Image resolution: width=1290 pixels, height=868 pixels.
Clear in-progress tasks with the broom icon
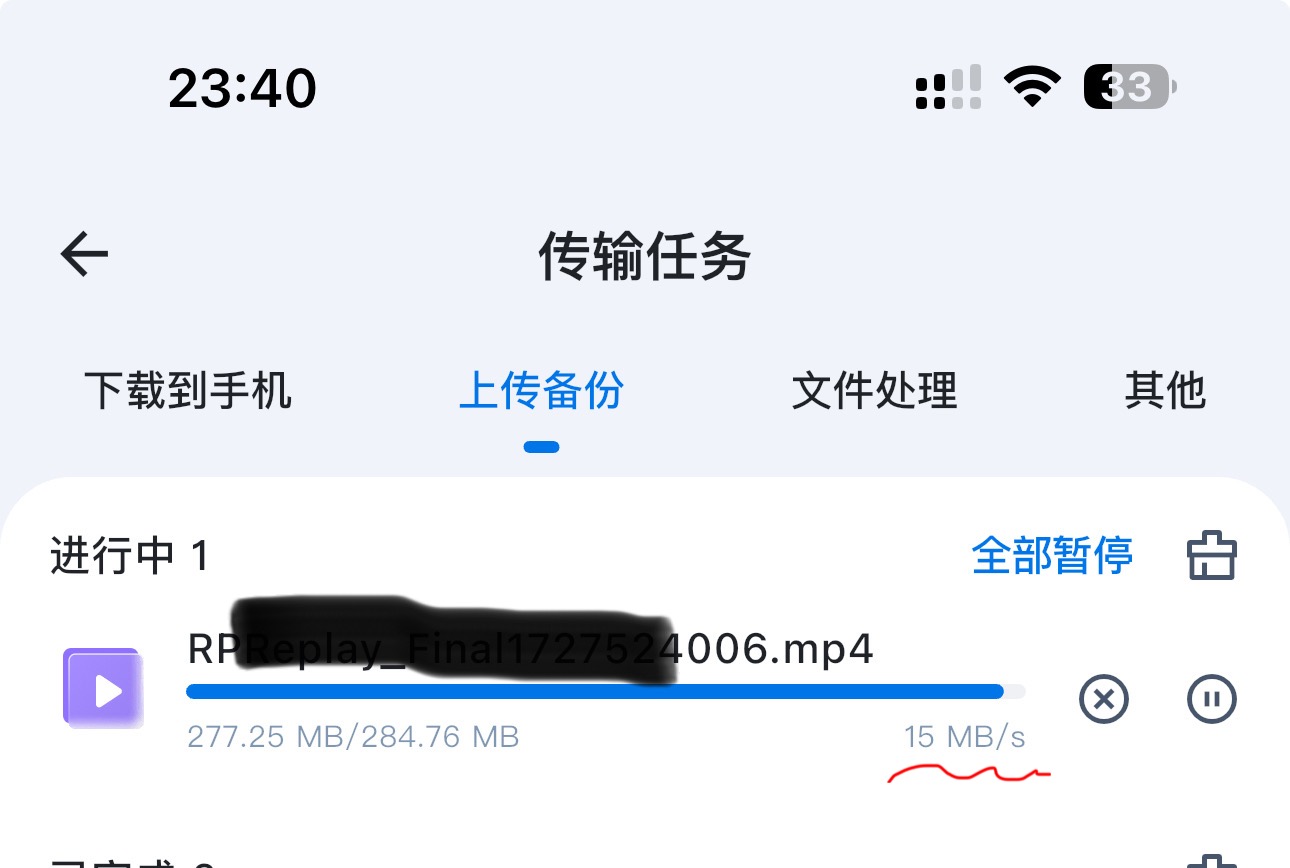point(1212,556)
